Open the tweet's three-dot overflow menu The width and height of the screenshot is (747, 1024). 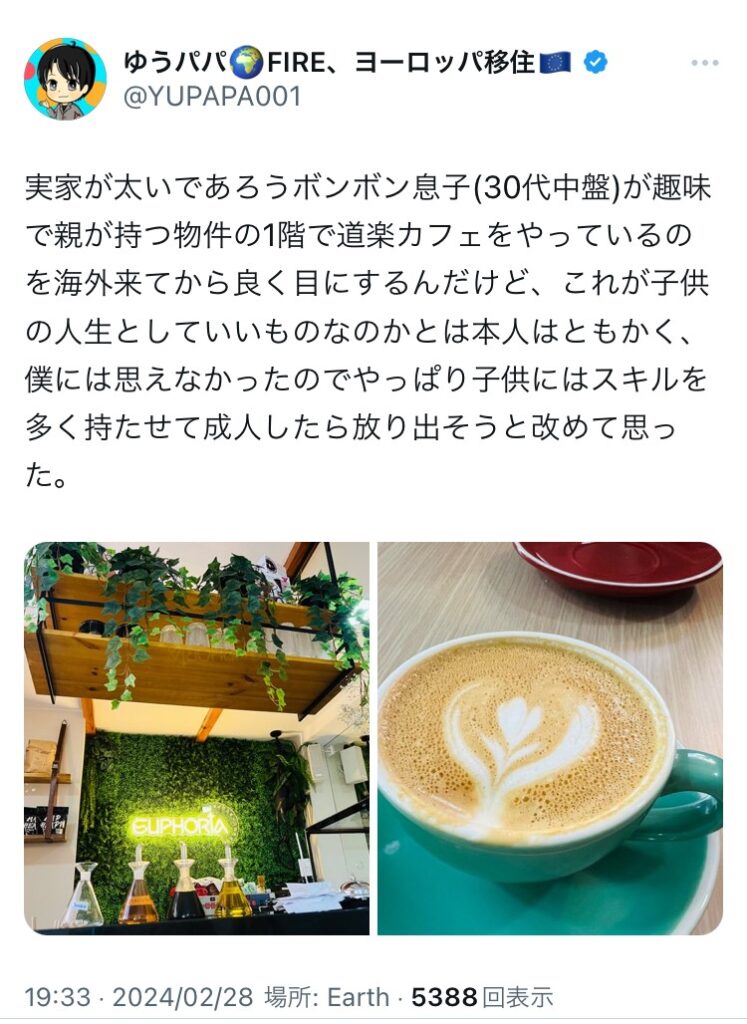tap(704, 63)
